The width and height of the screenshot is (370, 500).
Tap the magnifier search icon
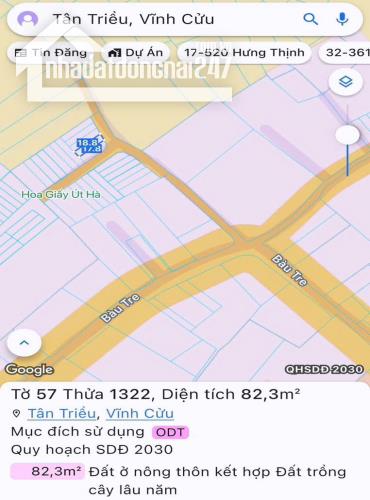(x=310, y=19)
